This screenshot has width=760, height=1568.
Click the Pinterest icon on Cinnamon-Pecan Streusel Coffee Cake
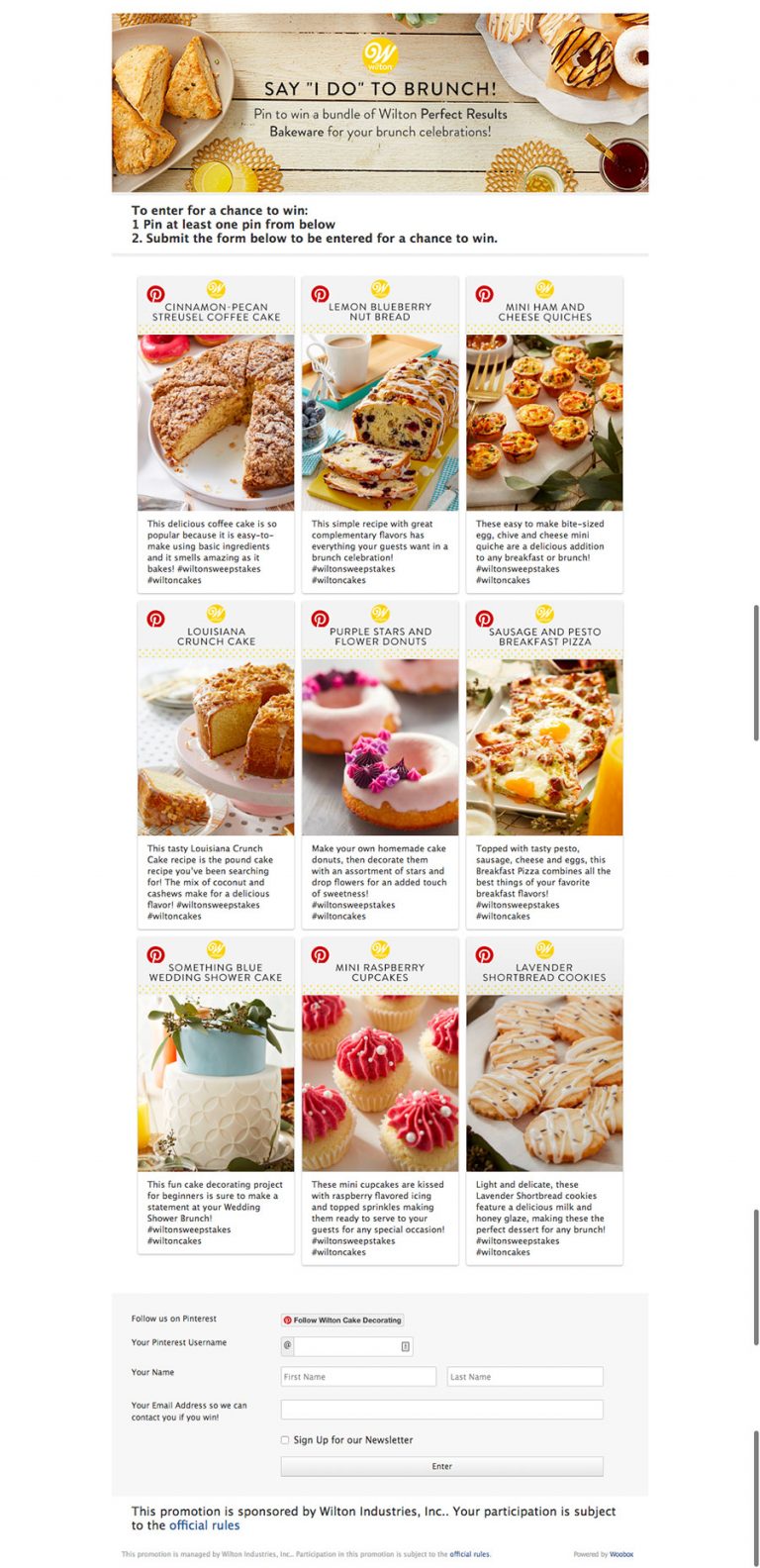point(155,293)
